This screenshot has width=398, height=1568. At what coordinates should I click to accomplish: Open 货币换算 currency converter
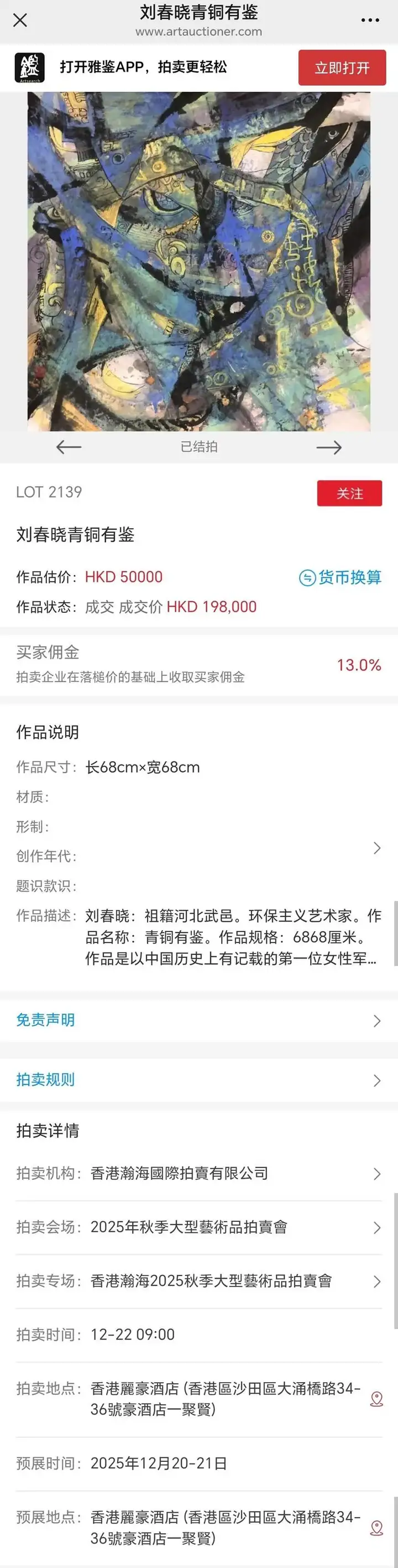[x=340, y=577]
